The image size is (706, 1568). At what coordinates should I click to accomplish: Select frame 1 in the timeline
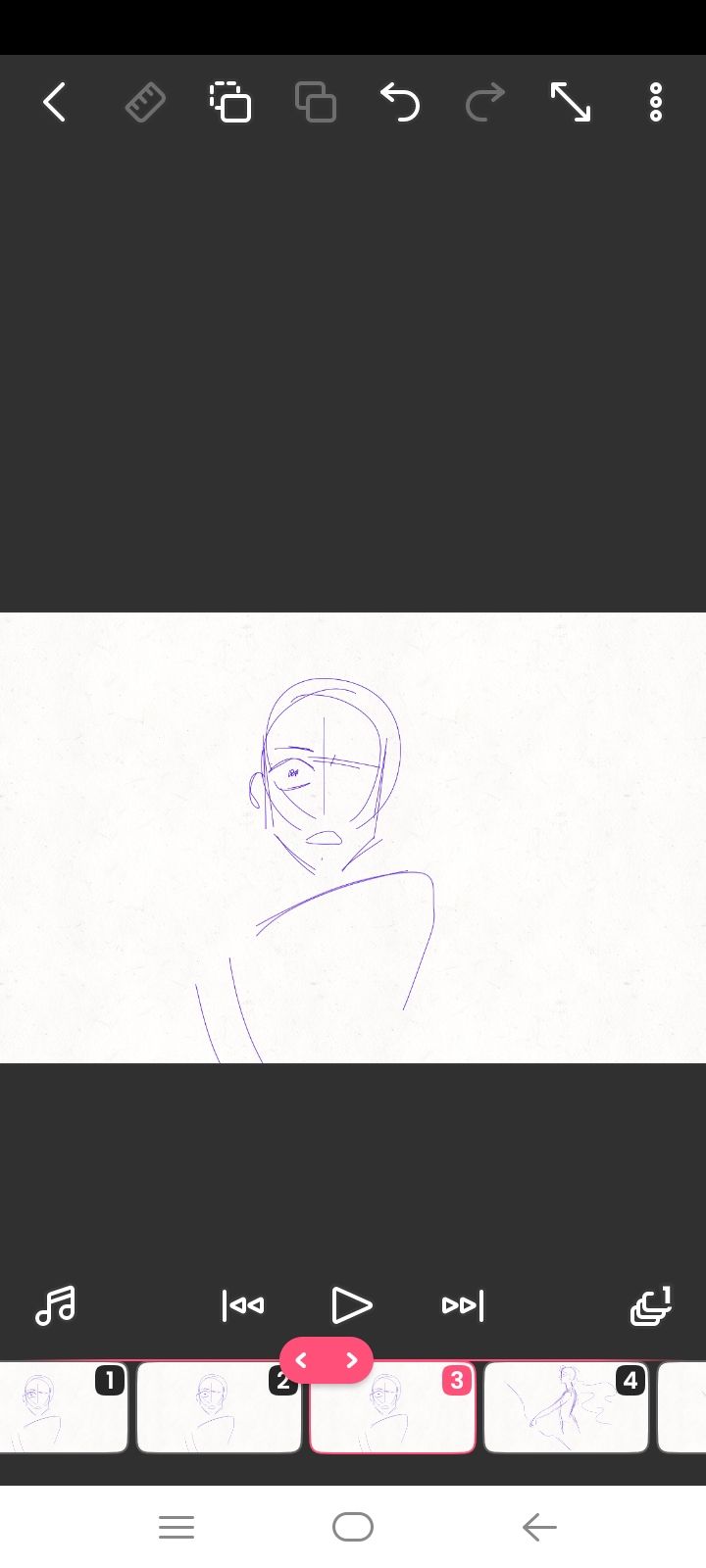pos(63,1407)
